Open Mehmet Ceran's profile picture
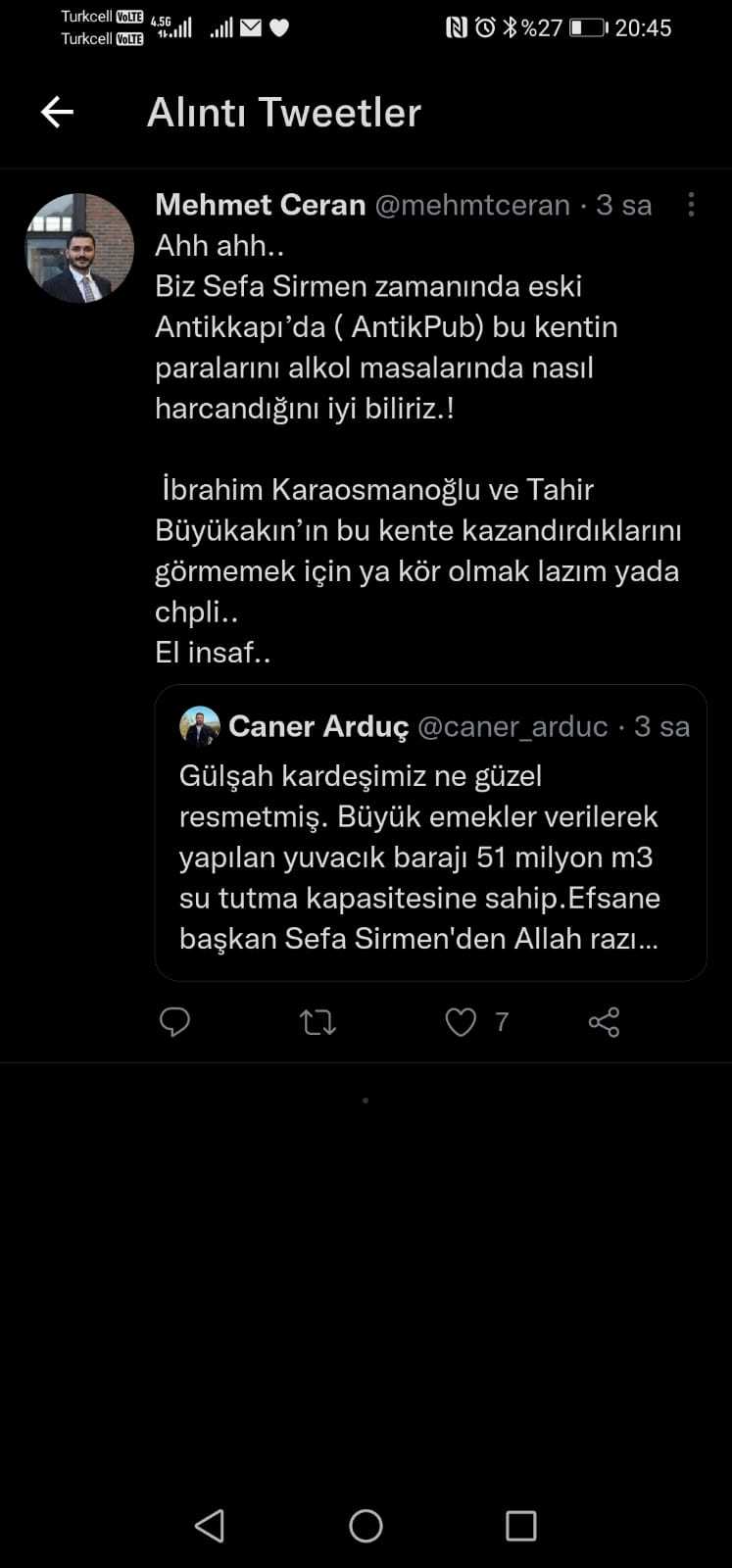The image size is (732, 1568). 79,248
